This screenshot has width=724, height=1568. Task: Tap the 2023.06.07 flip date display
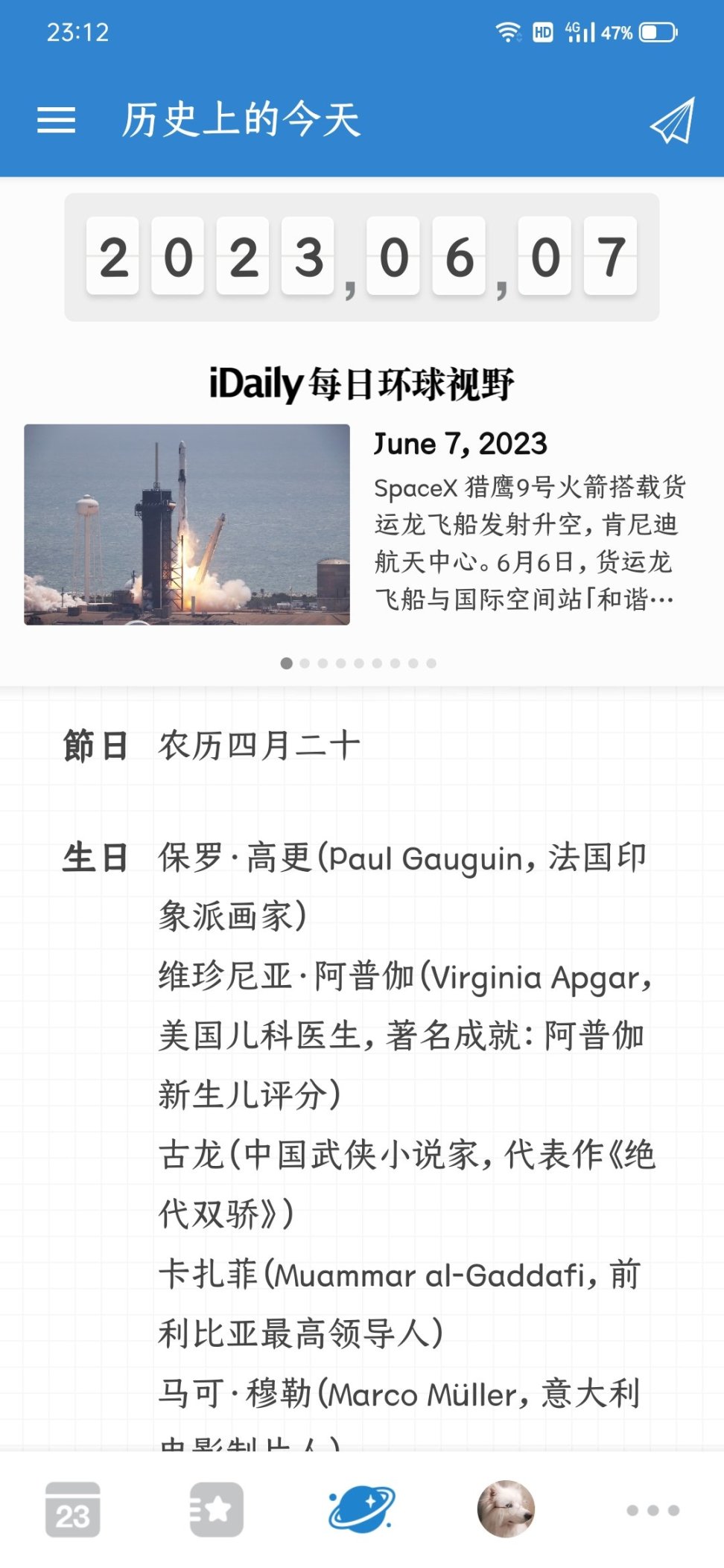(x=361, y=258)
